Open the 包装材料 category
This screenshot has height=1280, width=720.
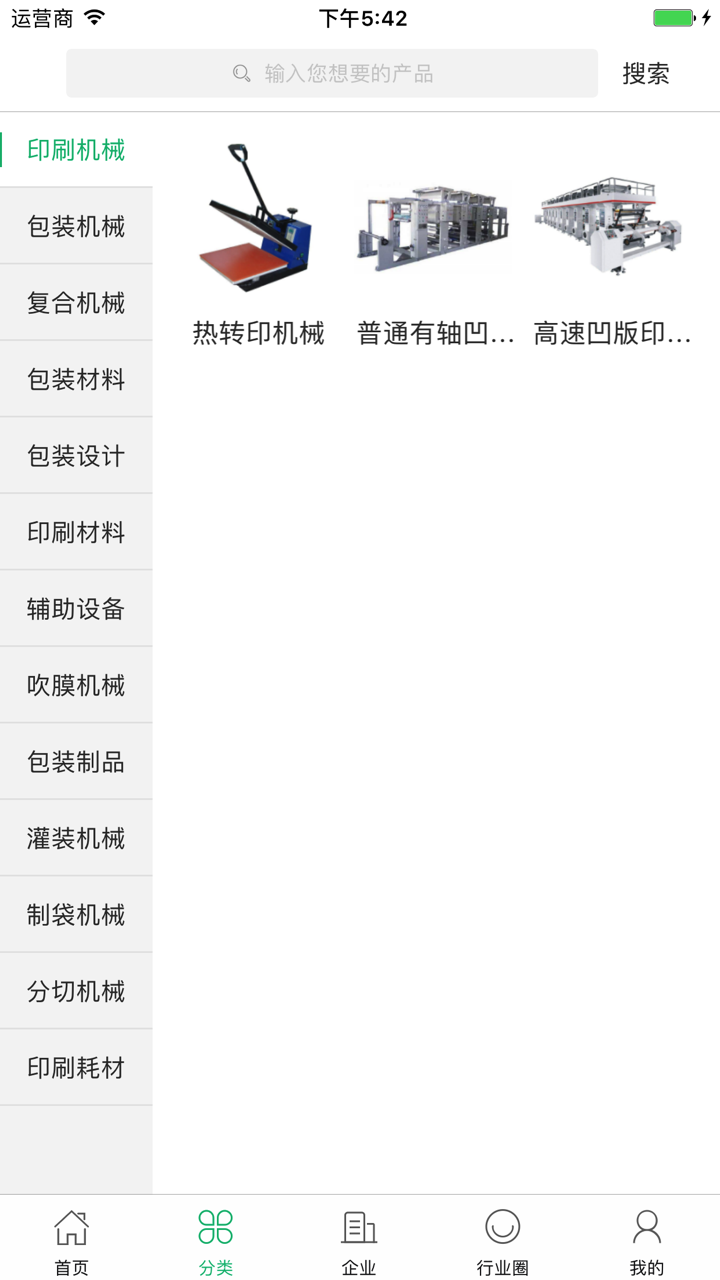pos(75,379)
